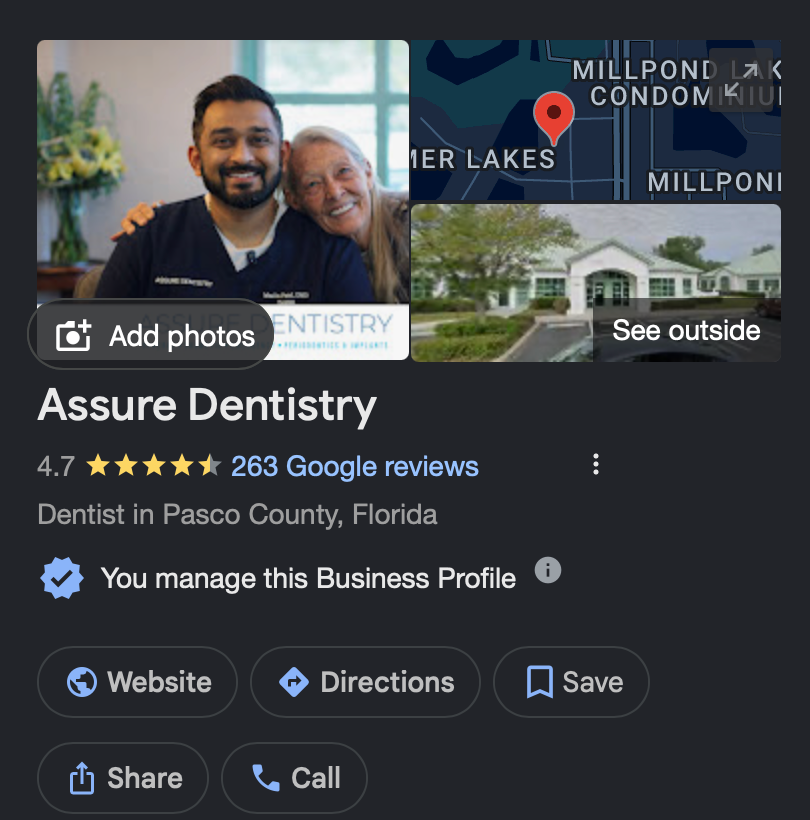The height and width of the screenshot is (820, 810).
Task: Open the See outside street view
Action: click(x=686, y=331)
